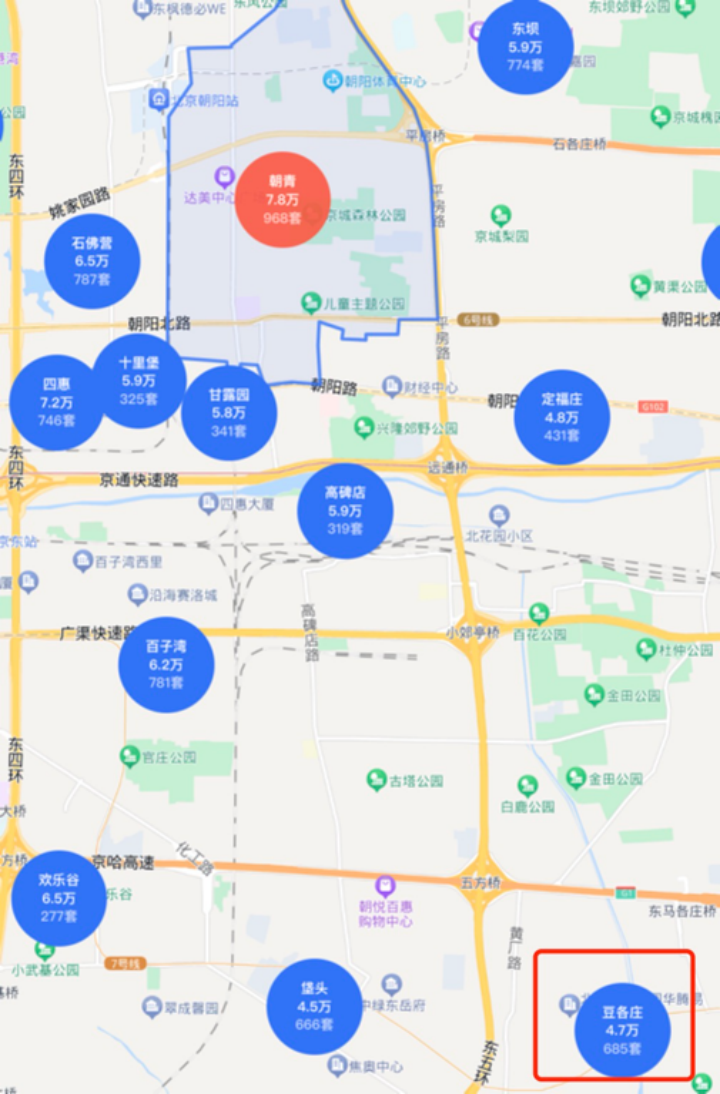Open the 豆各庄 4.7万 bubble
The height and width of the screenshot is (1094, 720).
tap(623, 1030)
